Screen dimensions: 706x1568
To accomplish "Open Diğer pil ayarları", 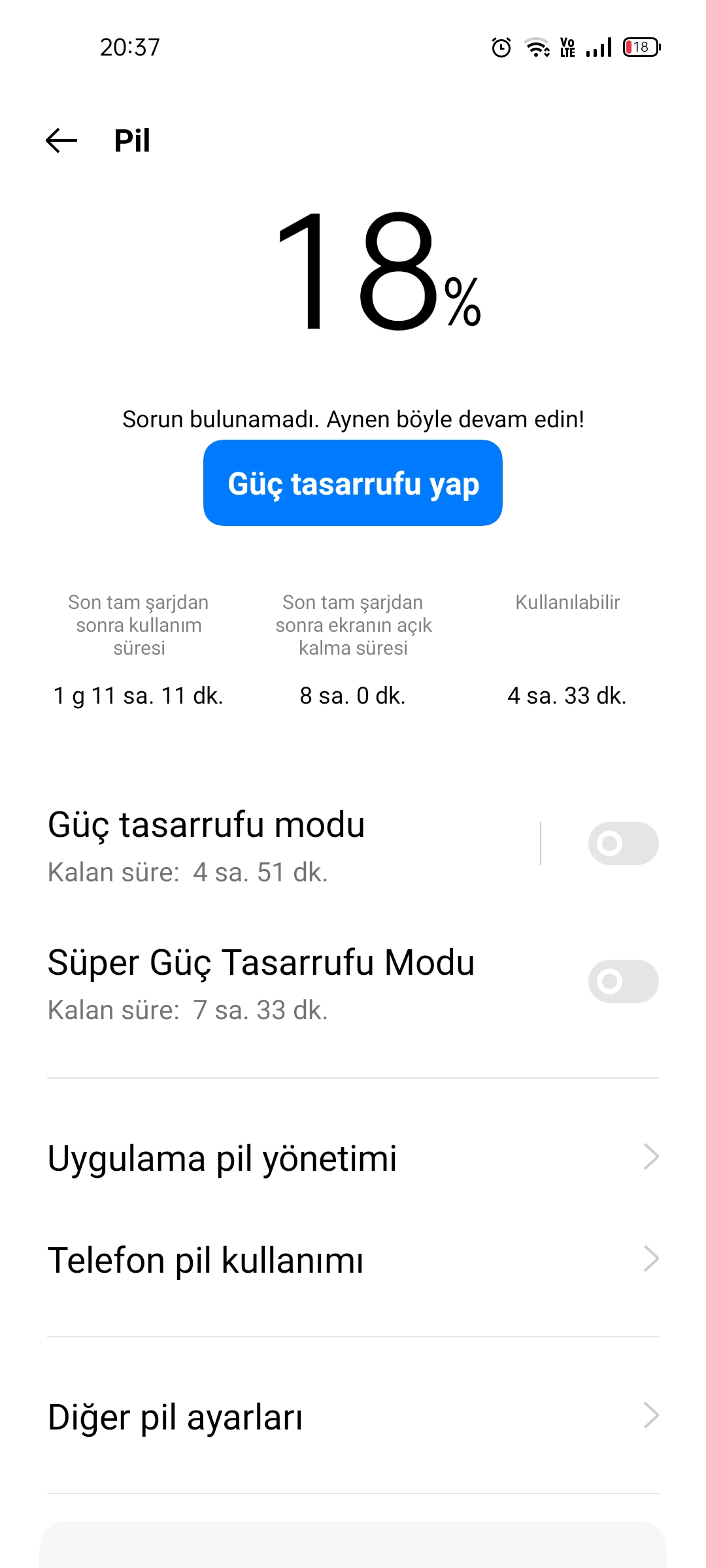I will [x=353, y=1416].
